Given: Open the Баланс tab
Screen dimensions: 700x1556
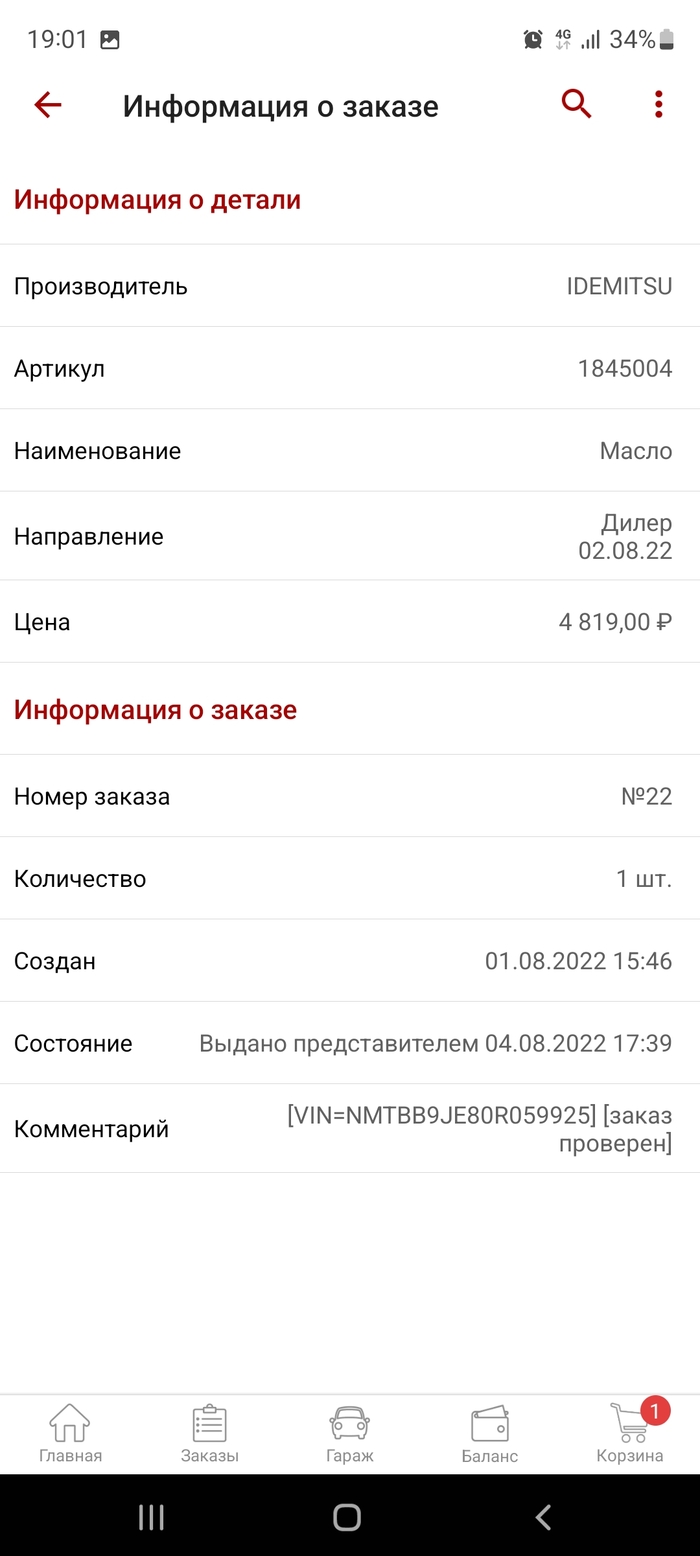Looking at the screenshot, I should pos(490,1434).
